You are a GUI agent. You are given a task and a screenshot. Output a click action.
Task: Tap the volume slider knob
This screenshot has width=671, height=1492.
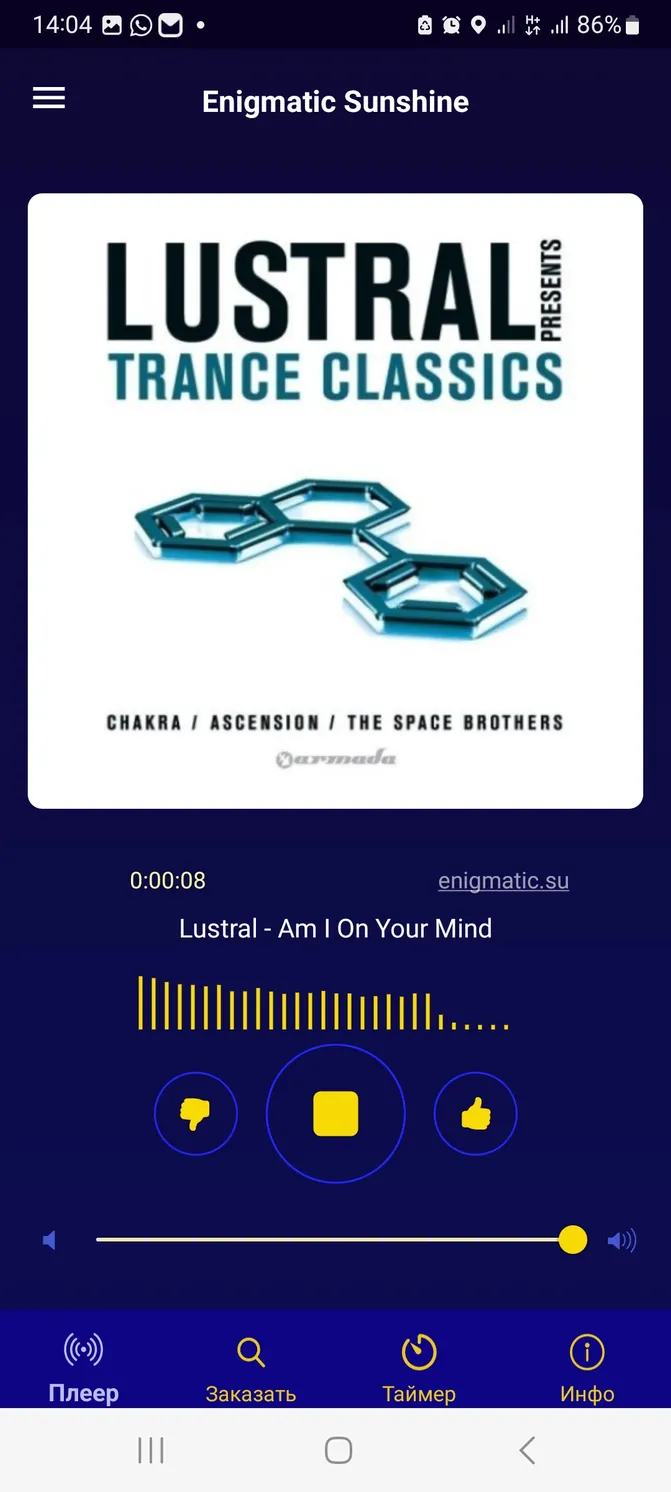click(573, 1240)
